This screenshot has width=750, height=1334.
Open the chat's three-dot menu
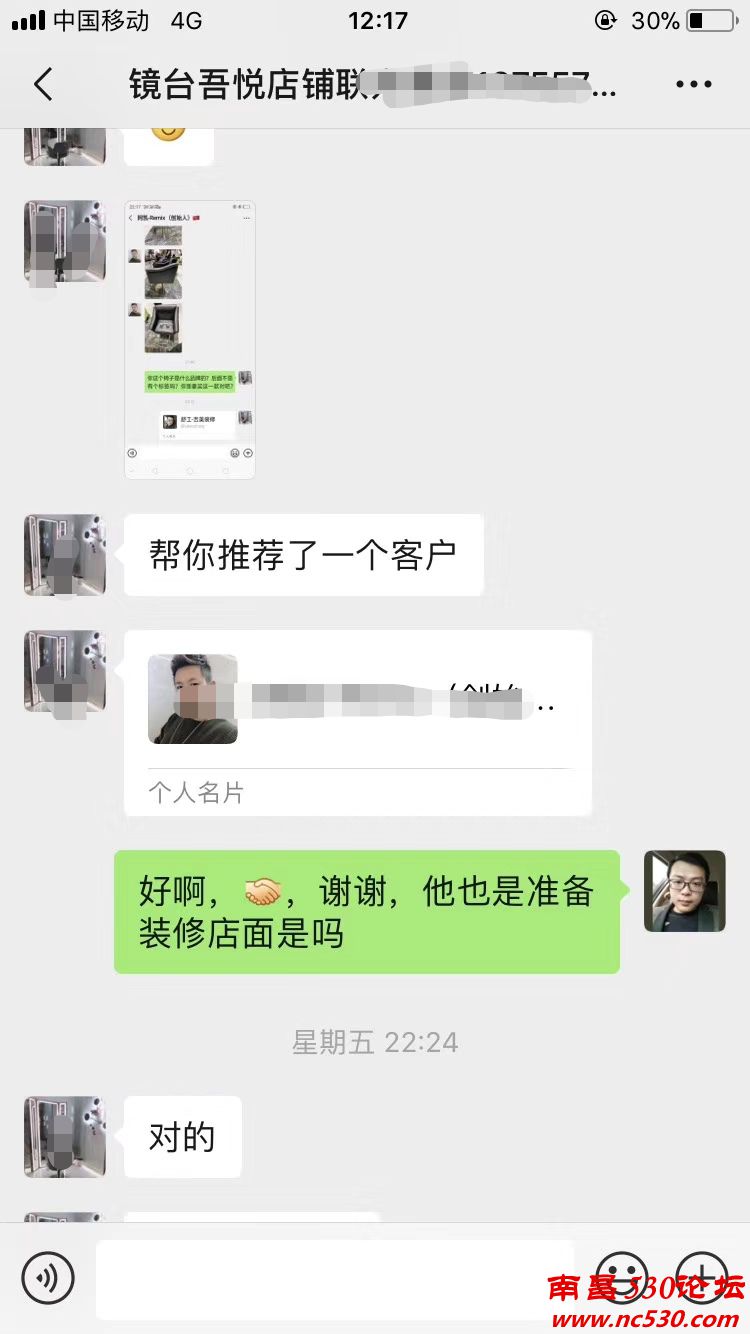[693, 85]
